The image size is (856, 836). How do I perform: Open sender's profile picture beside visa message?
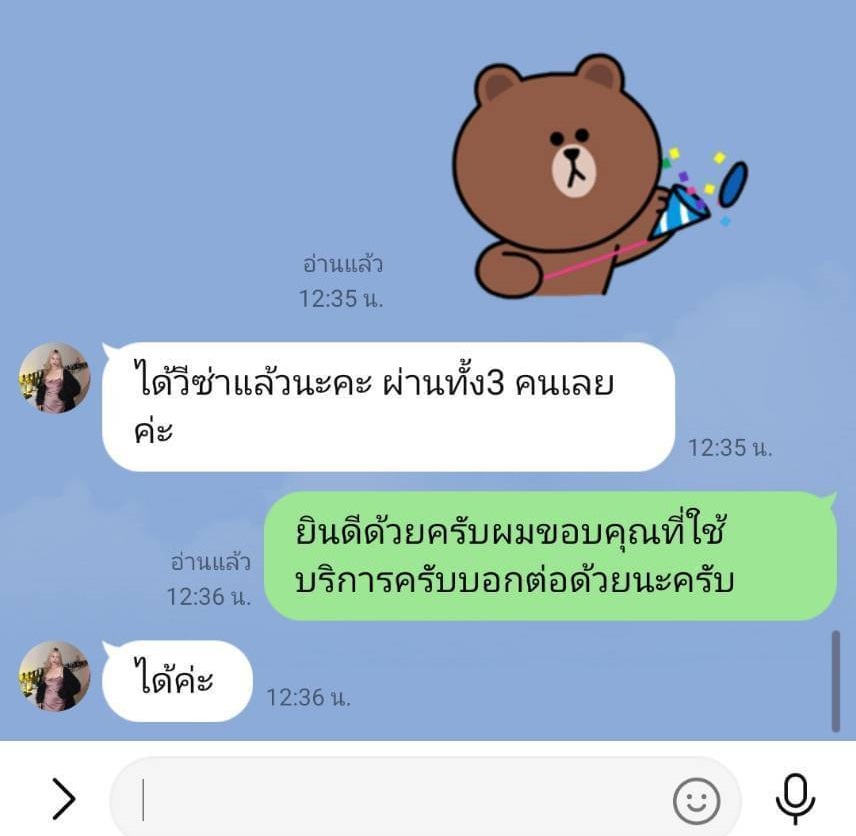(x=55, y=378)
